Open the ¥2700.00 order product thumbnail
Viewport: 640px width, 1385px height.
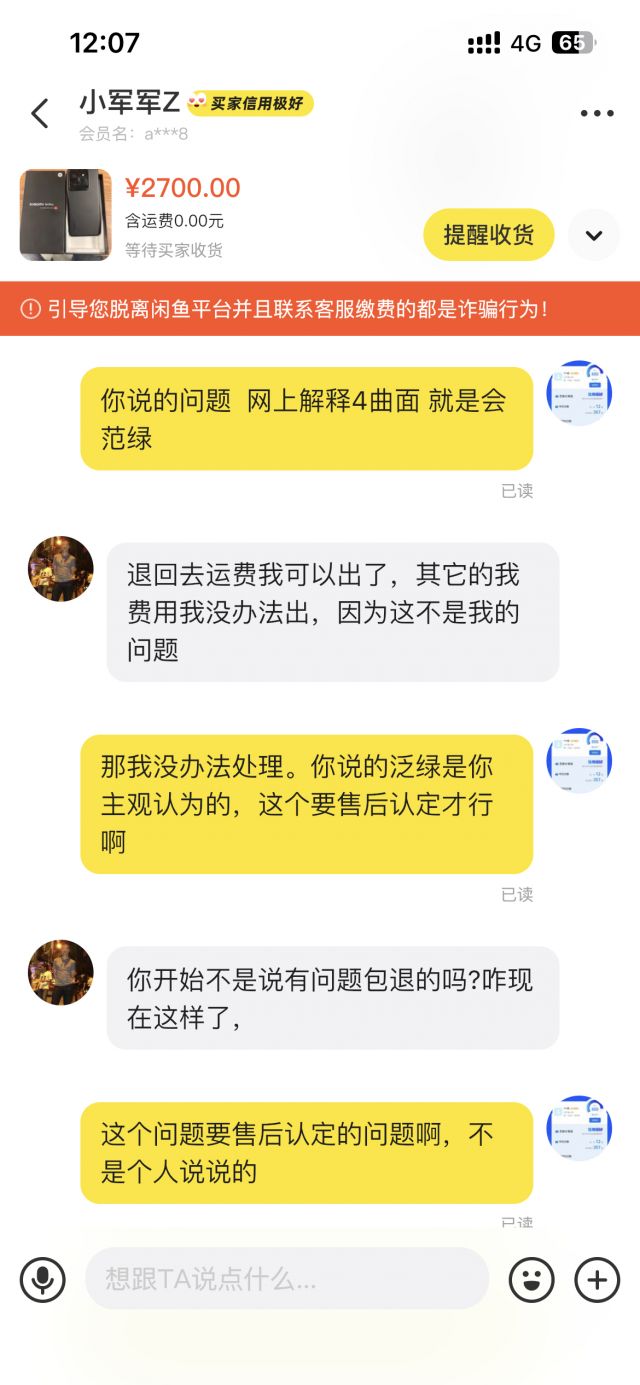pyautogui.click(x=66, y=215)
